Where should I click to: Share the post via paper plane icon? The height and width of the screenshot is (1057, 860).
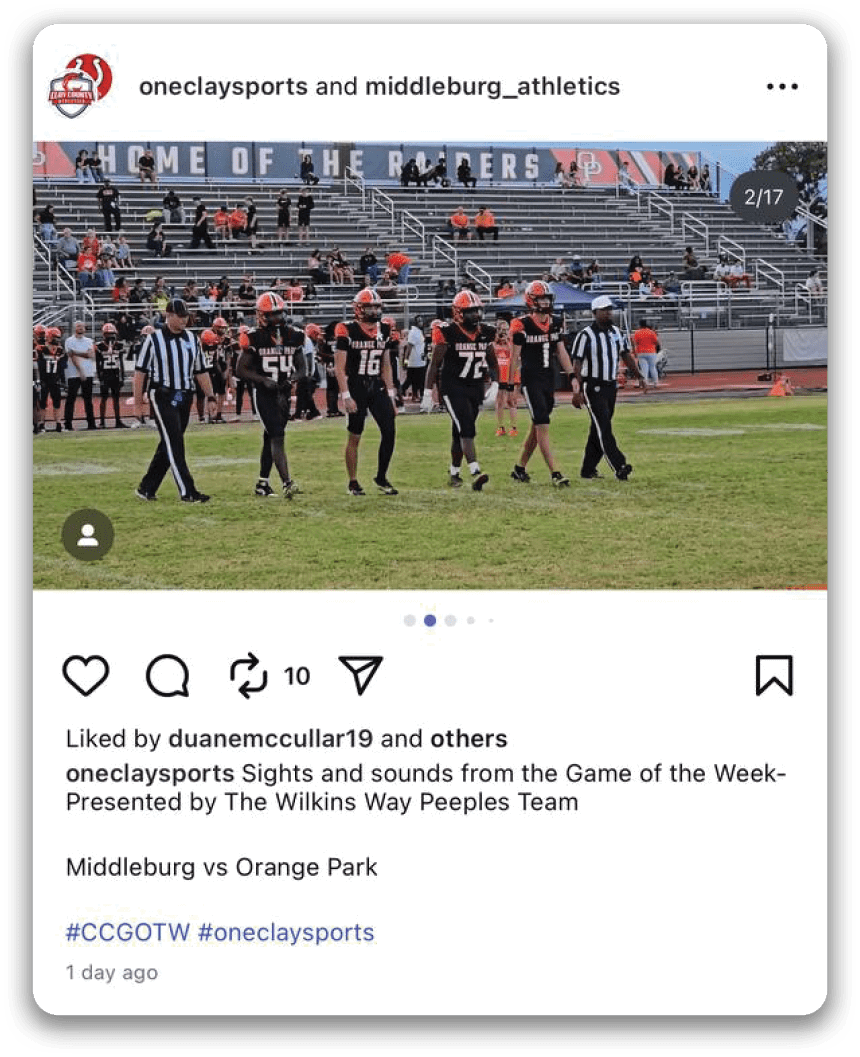pyautogui.click(x=360, y=676)
